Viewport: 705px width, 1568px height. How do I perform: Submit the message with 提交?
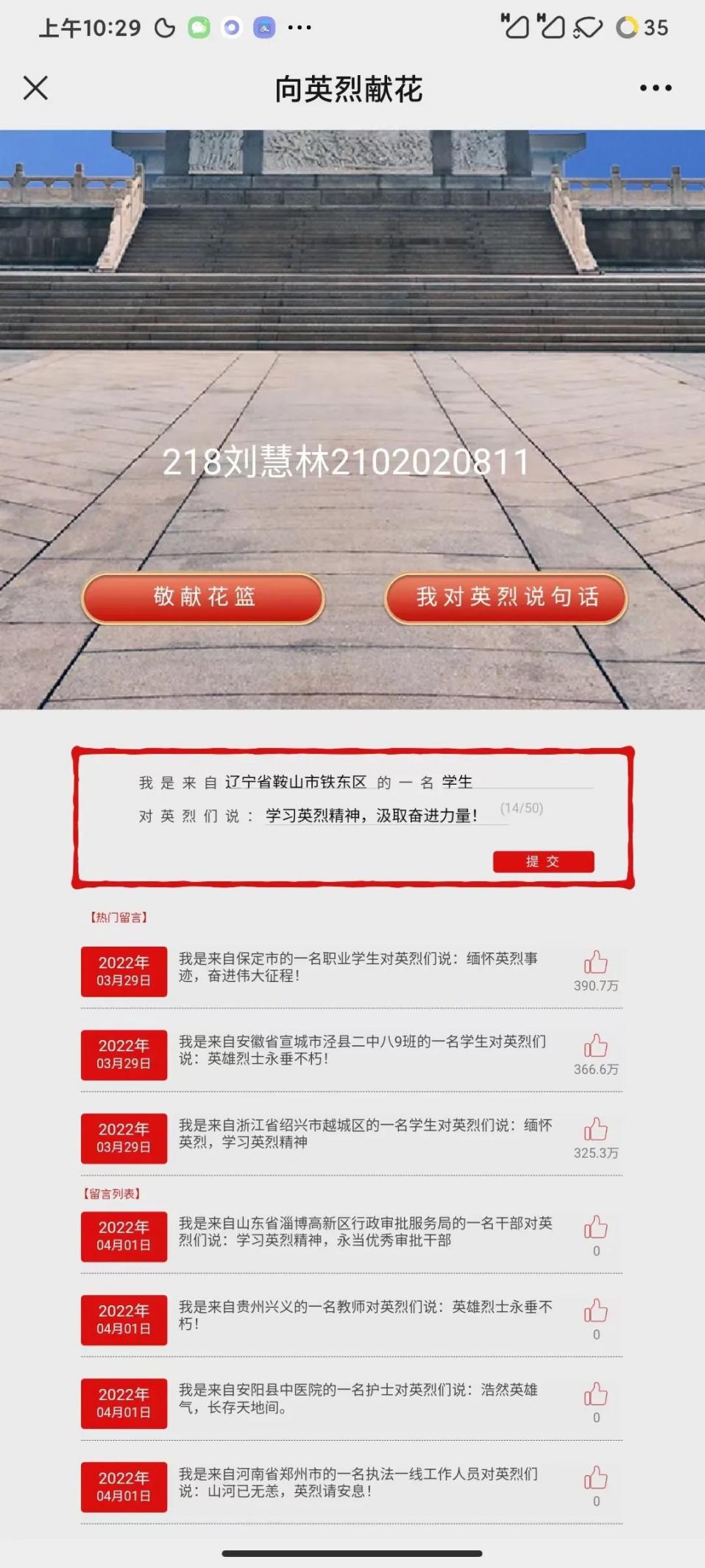coord(543,861)
